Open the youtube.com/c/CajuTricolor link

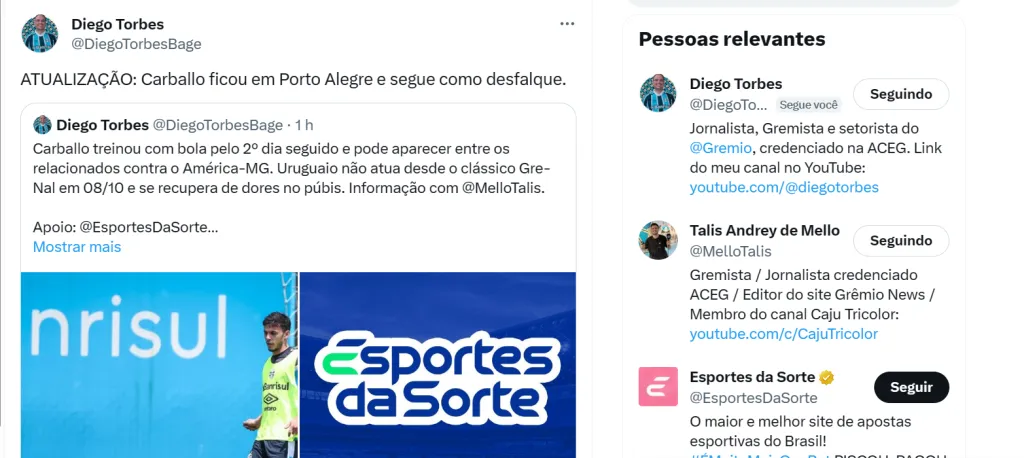tap(783, 333)
